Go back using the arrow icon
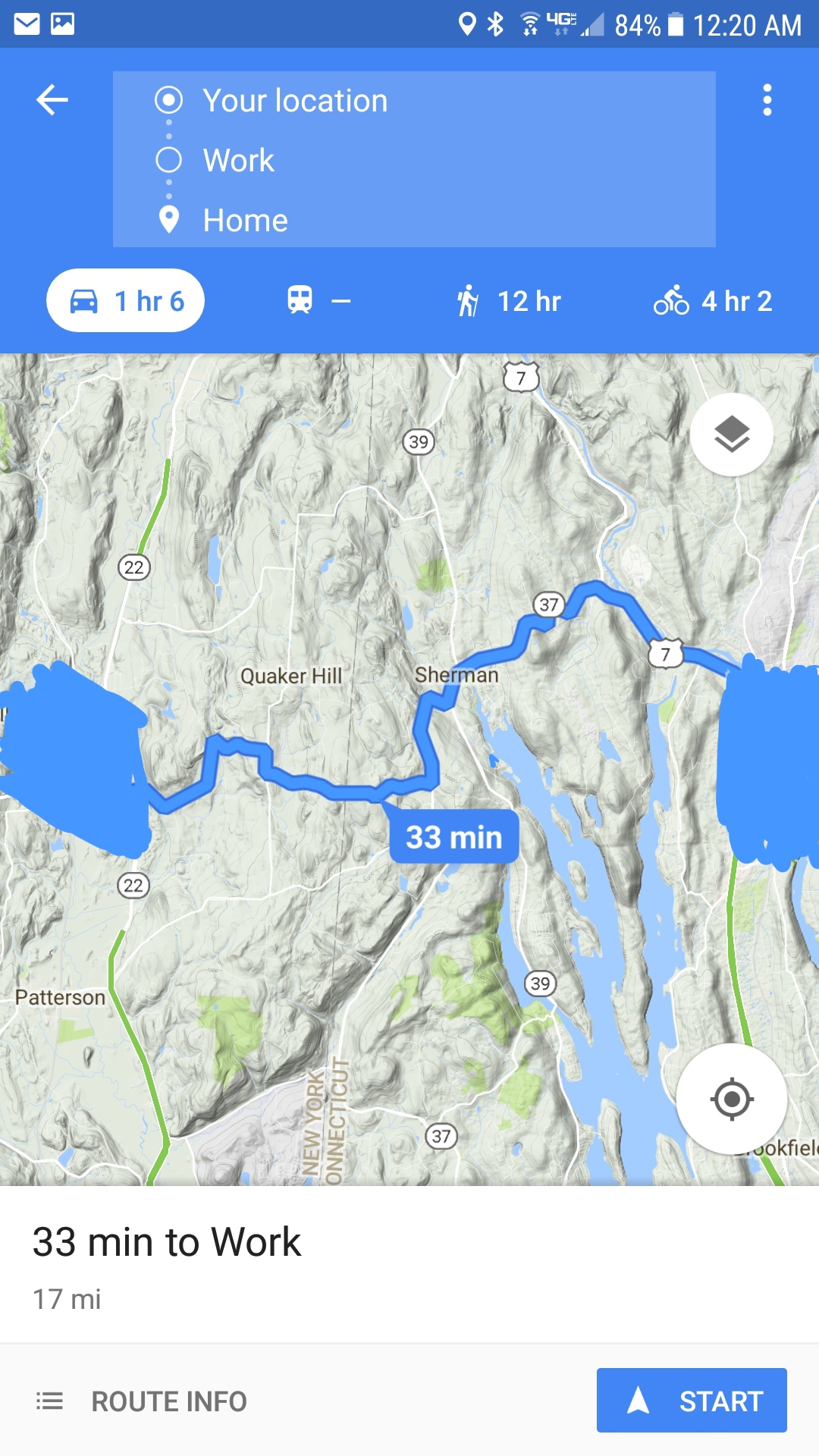 pyautogui.click(x=52, y=100)
